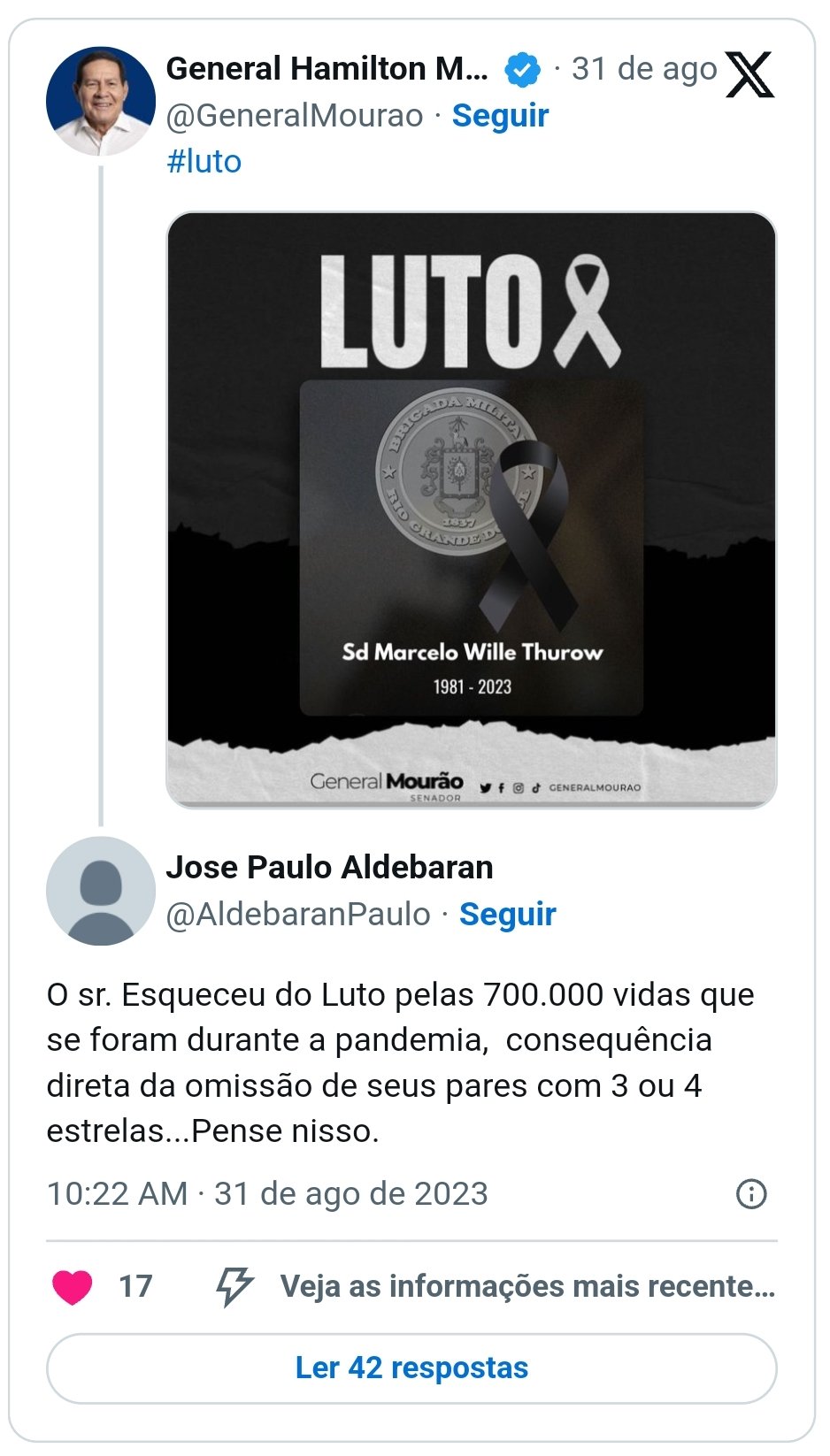Open the tweet info icon
The width and height of the screenshot is (830, 1456).
point(751,1194)
